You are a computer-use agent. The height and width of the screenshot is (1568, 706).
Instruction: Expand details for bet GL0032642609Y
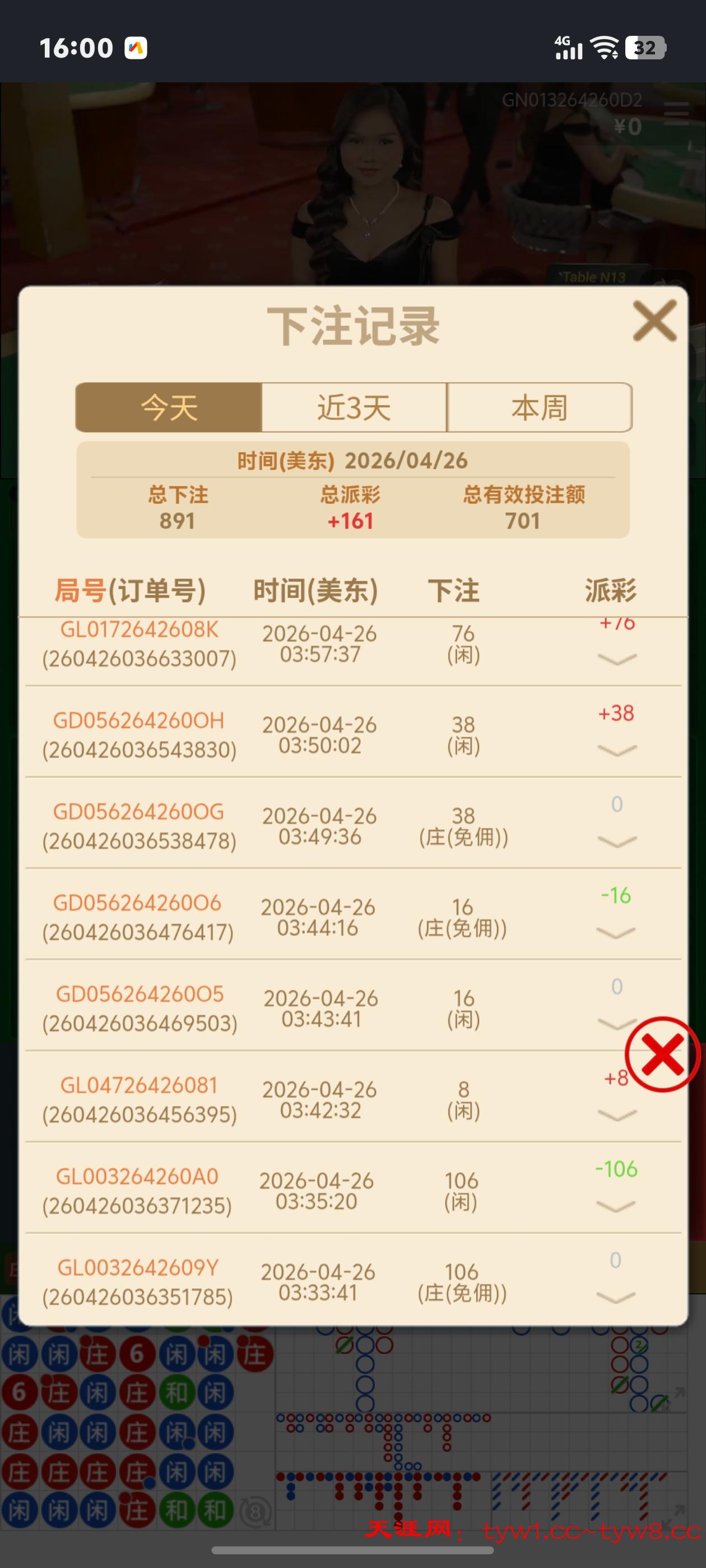(615, 1297)
